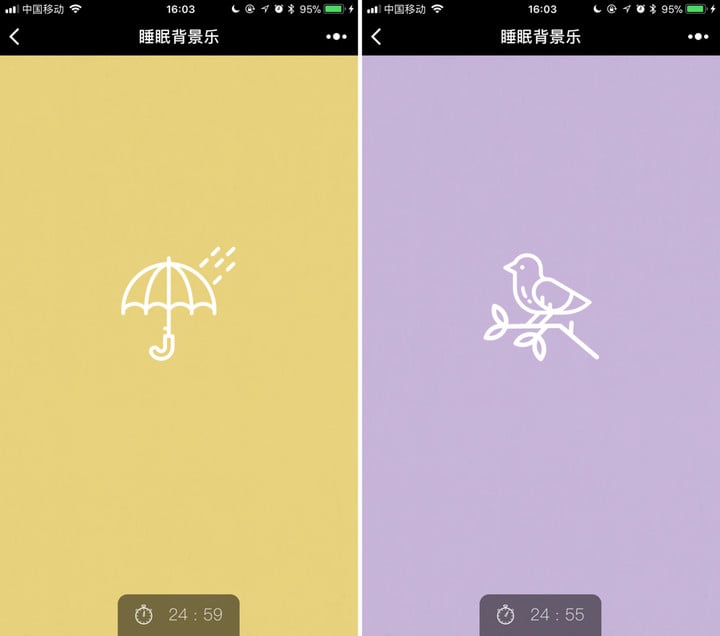Tap the bird sound icon
Image resolution: width=720 pixels, height=636 pixels.
541,306
